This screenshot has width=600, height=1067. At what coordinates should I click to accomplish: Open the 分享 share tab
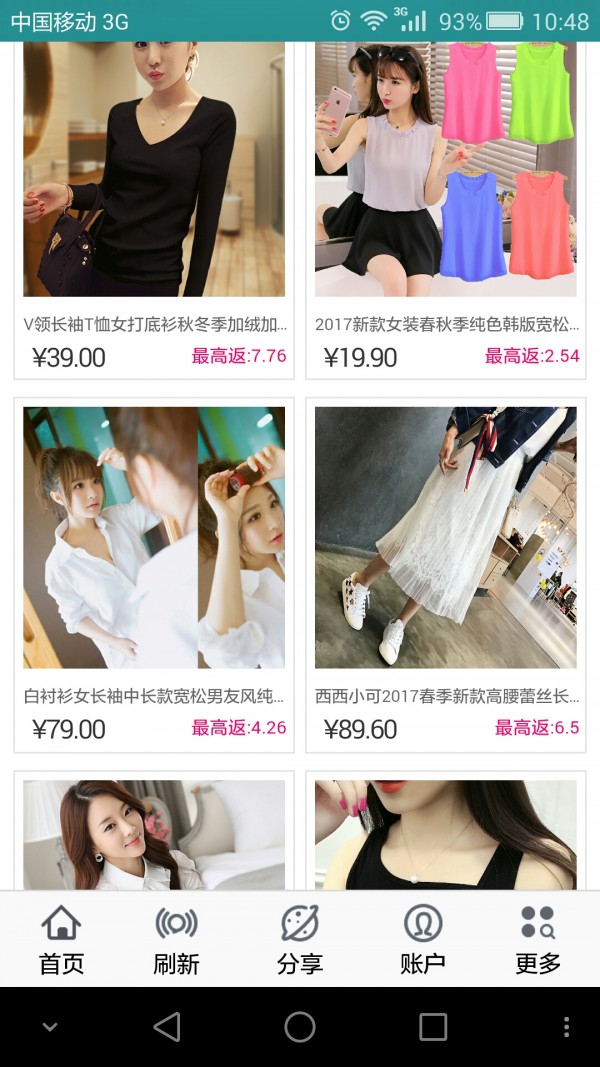[x=300, y=940]
